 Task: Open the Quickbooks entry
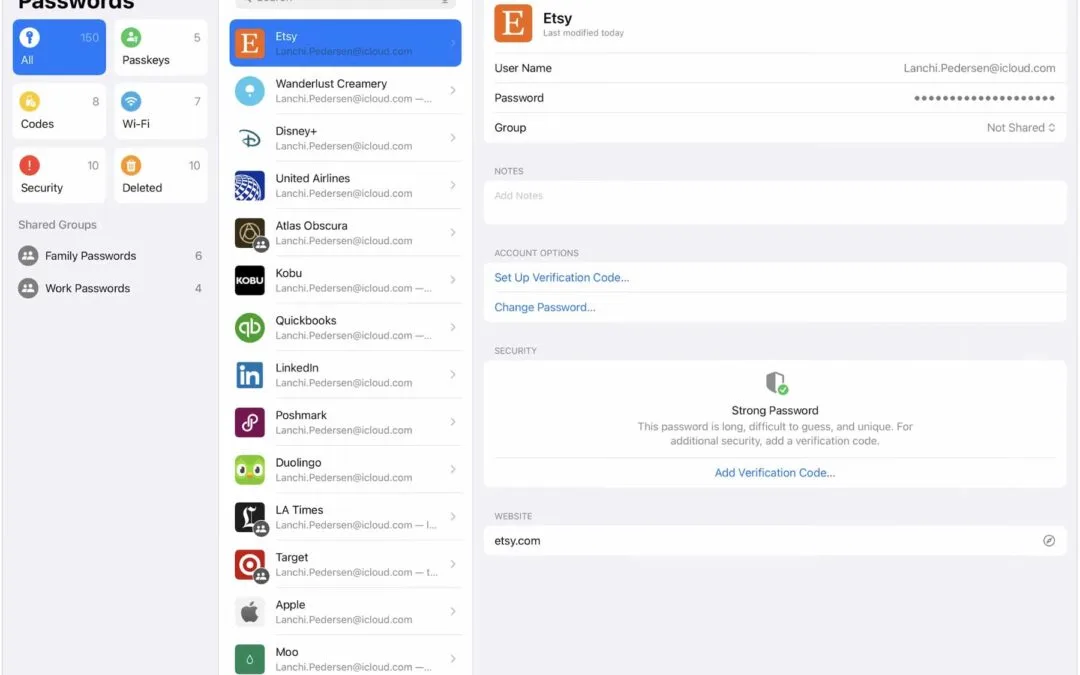click(x=345, y=327)
